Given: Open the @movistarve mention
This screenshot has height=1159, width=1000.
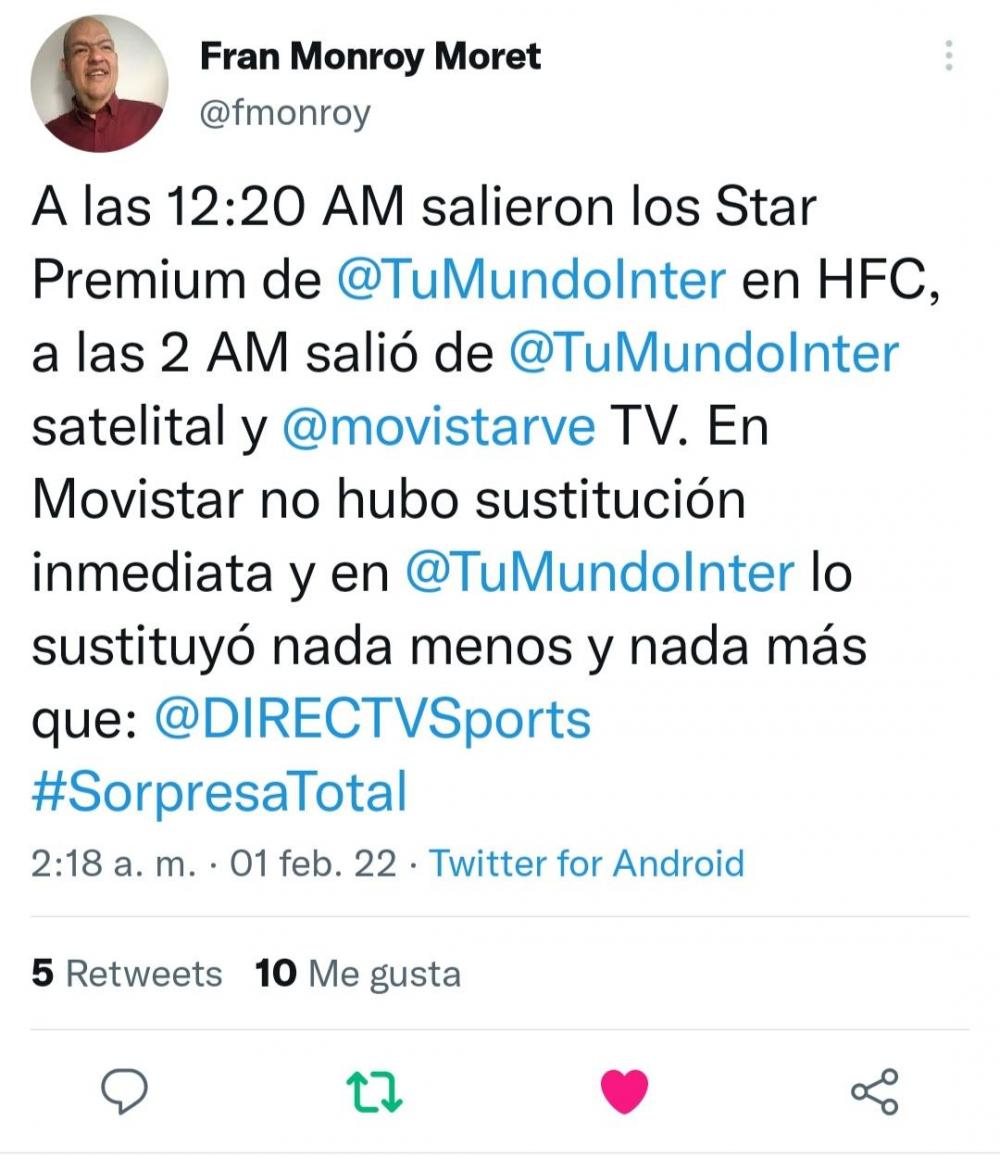Looking at the screenshot, I should (439, 428).
